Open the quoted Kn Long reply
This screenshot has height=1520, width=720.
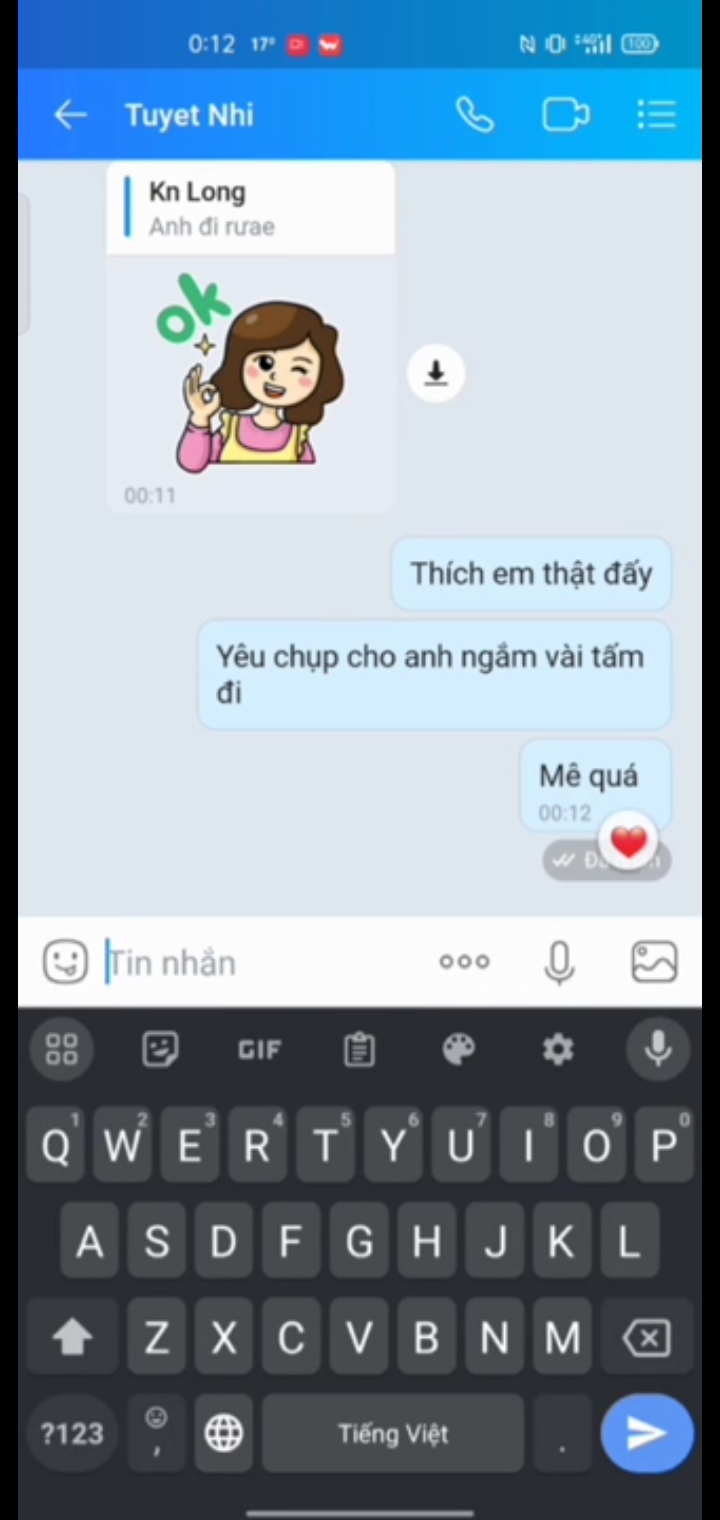(x=250, y=208)
